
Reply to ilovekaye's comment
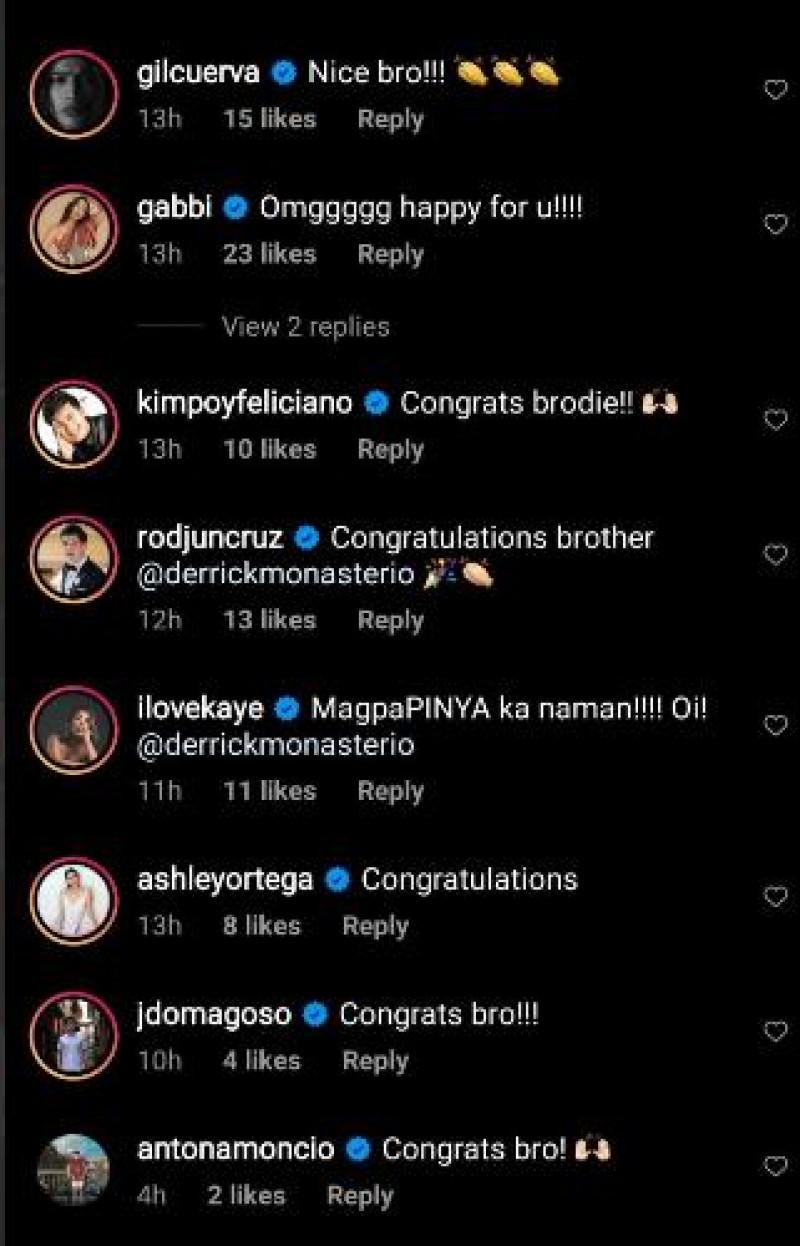click(x=390, y=791)
